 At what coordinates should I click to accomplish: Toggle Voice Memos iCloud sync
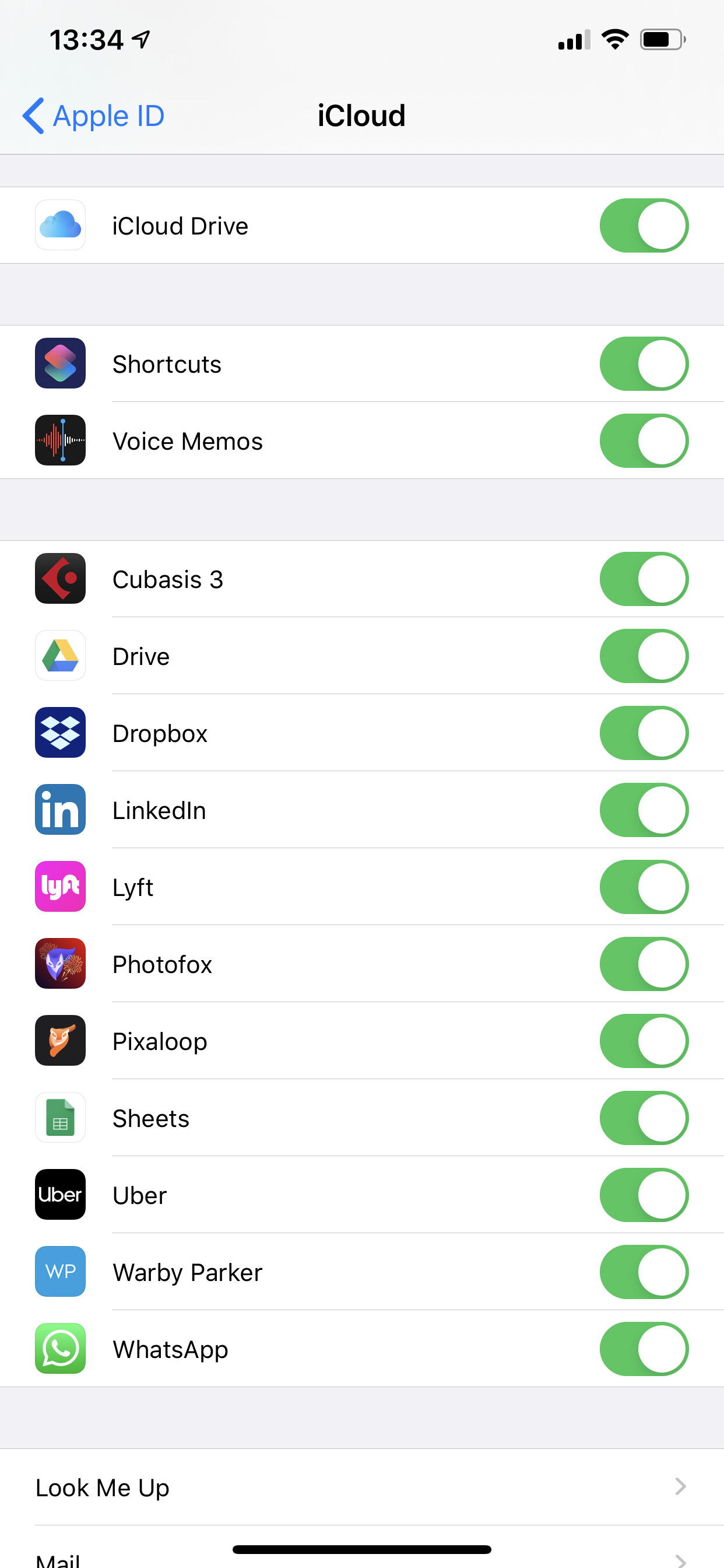tap(644, 440)
